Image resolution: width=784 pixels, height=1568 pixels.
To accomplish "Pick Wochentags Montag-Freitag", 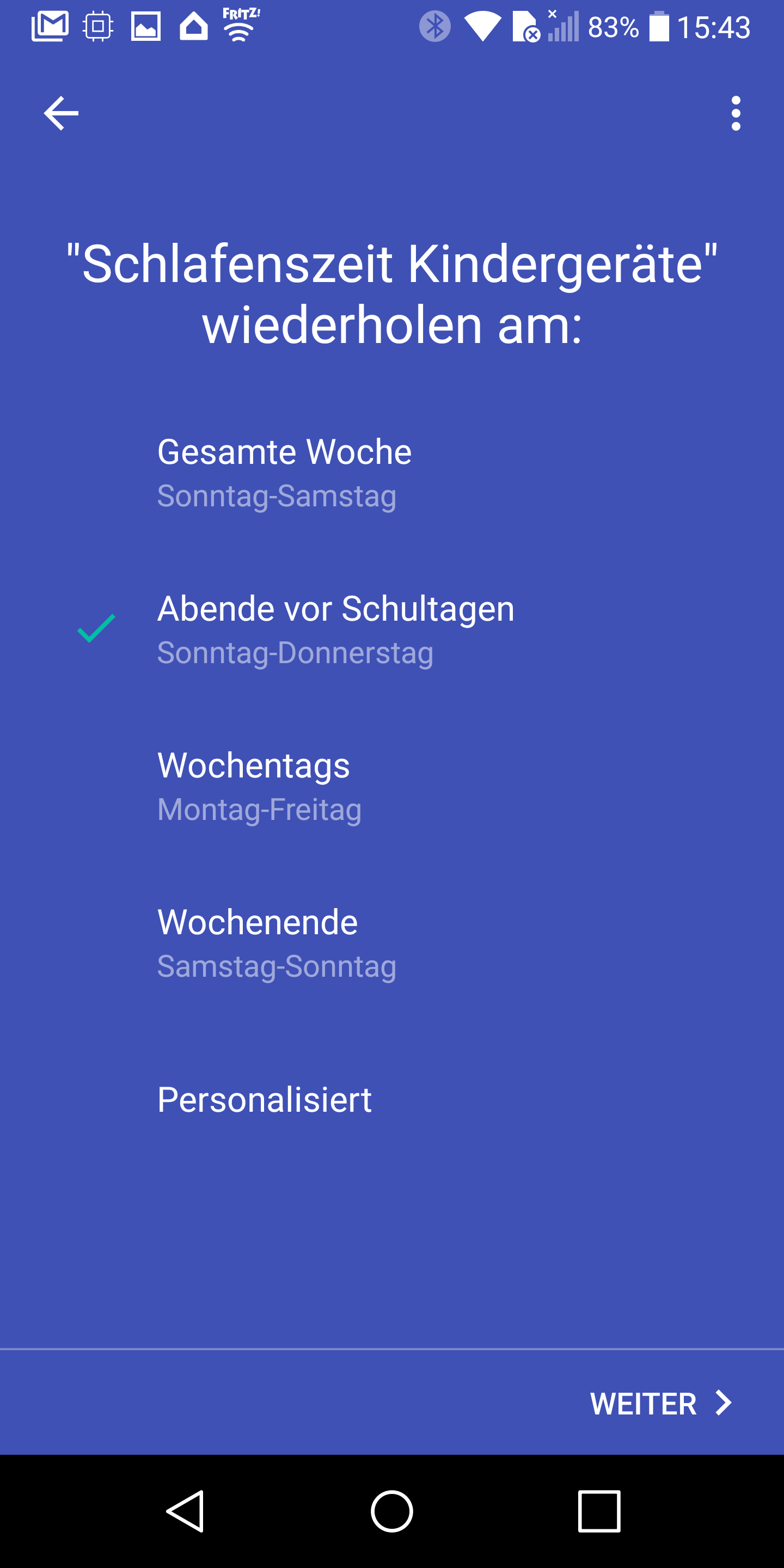I will pos(258,786).
